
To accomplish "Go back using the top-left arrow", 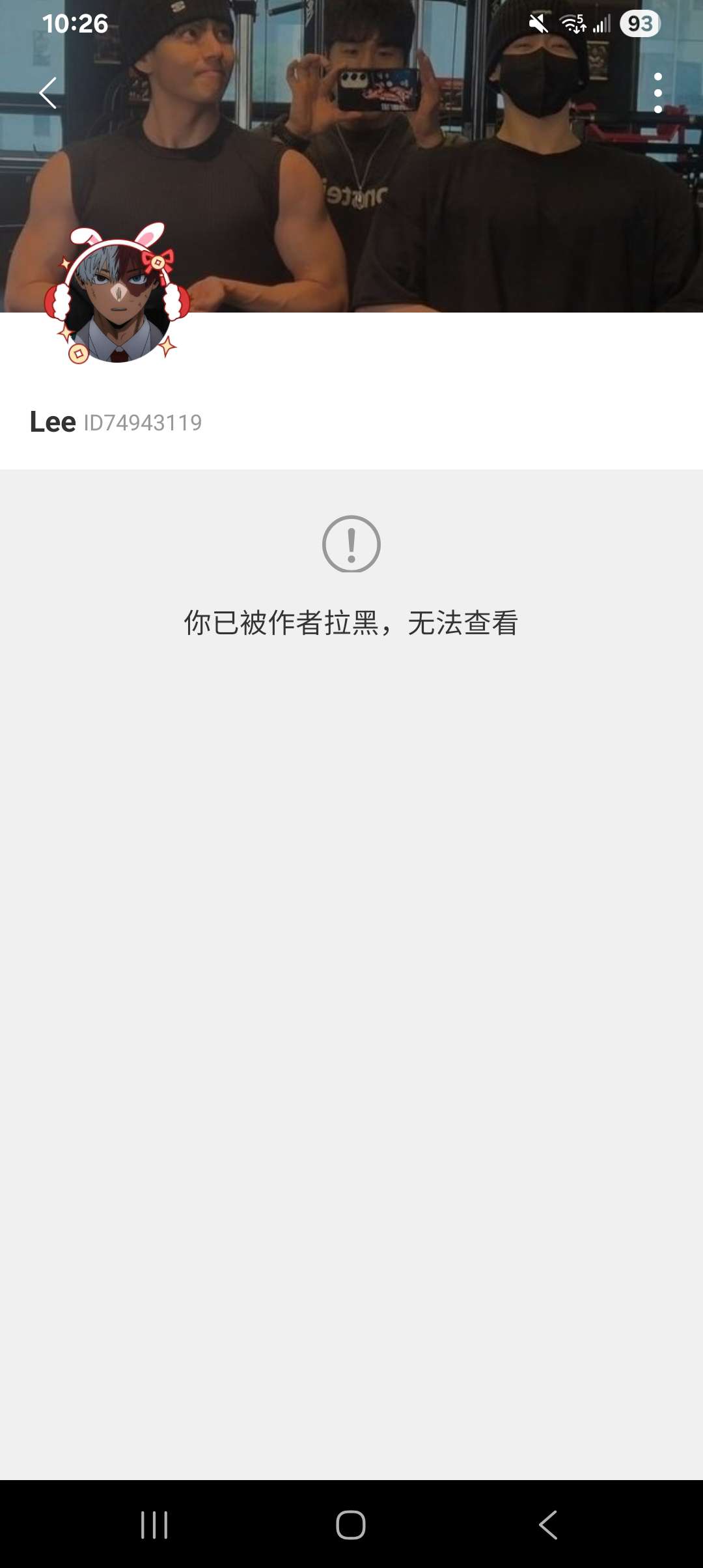I will pyautogui.click(x=48, y=92).
